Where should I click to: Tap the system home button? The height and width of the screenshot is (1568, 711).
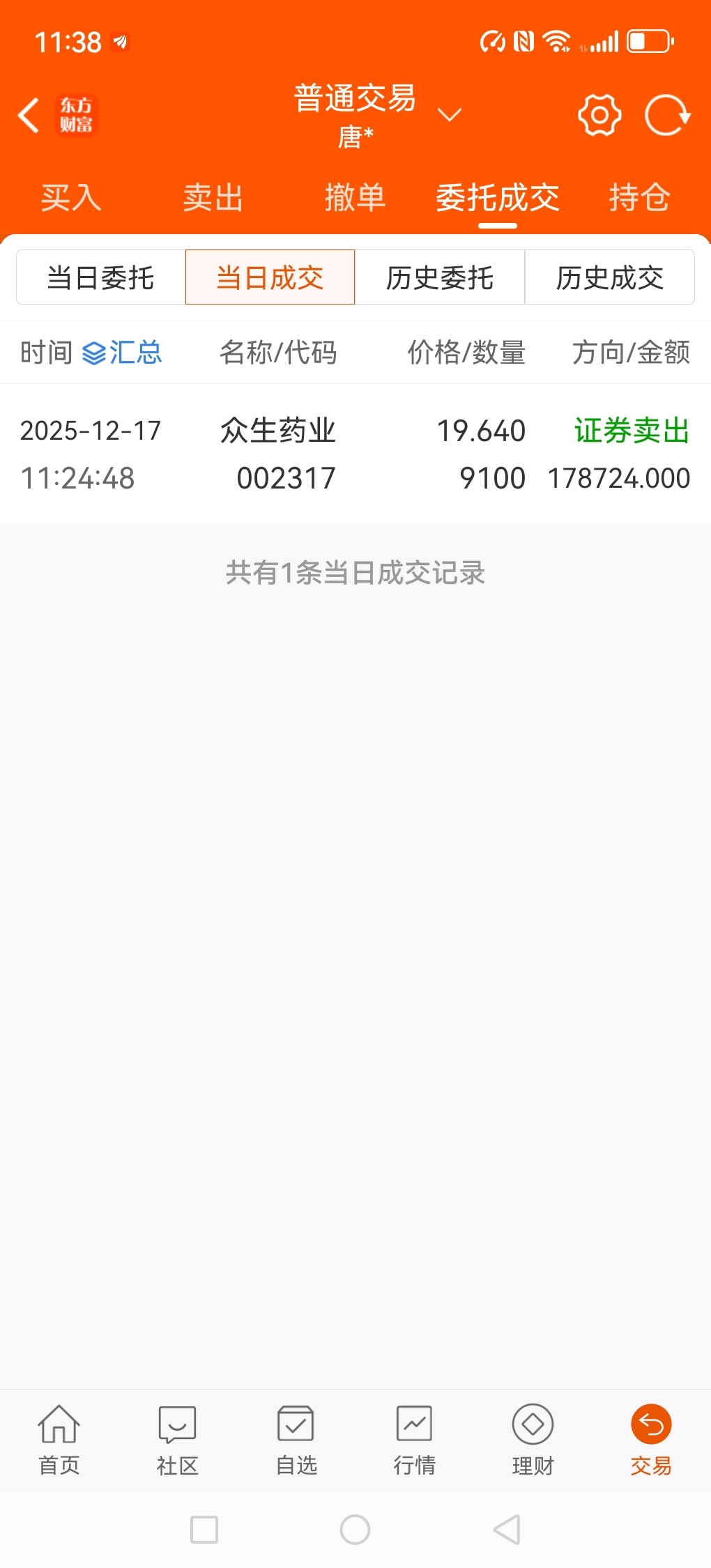tap(355, 1530)
